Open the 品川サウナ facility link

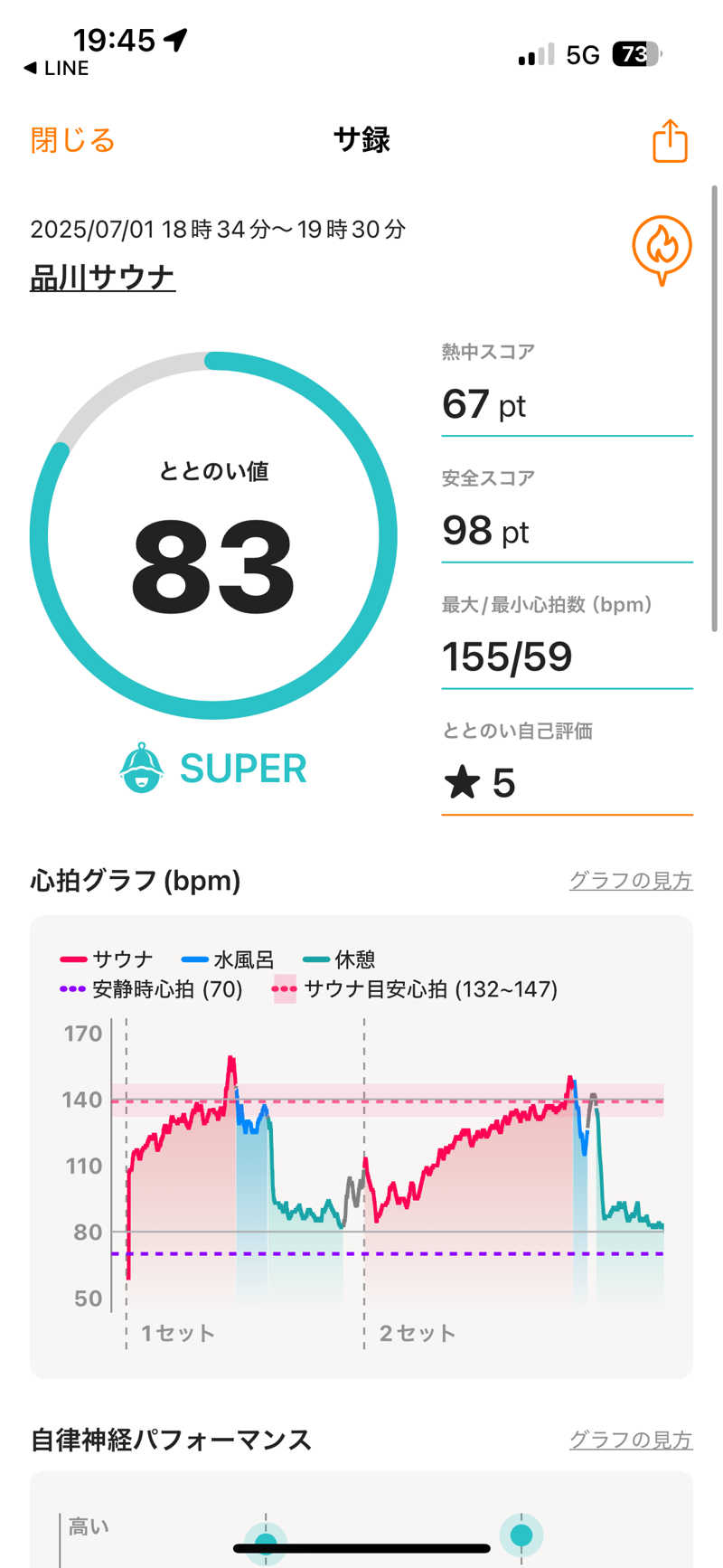[102, 278]
